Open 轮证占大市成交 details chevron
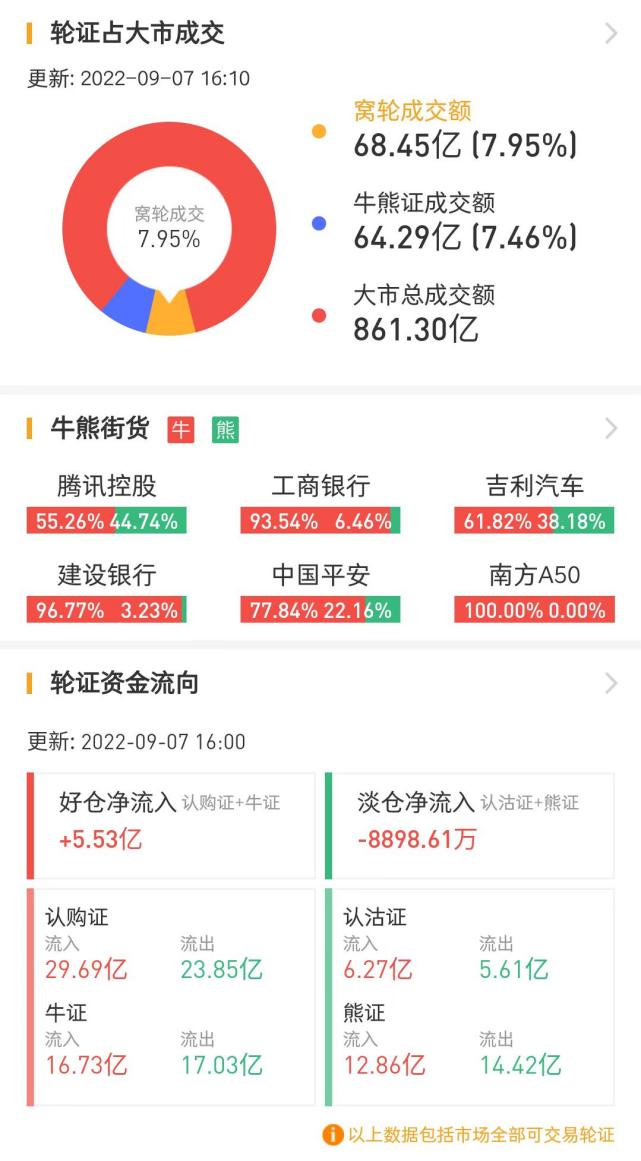 (x=611, y=34)
